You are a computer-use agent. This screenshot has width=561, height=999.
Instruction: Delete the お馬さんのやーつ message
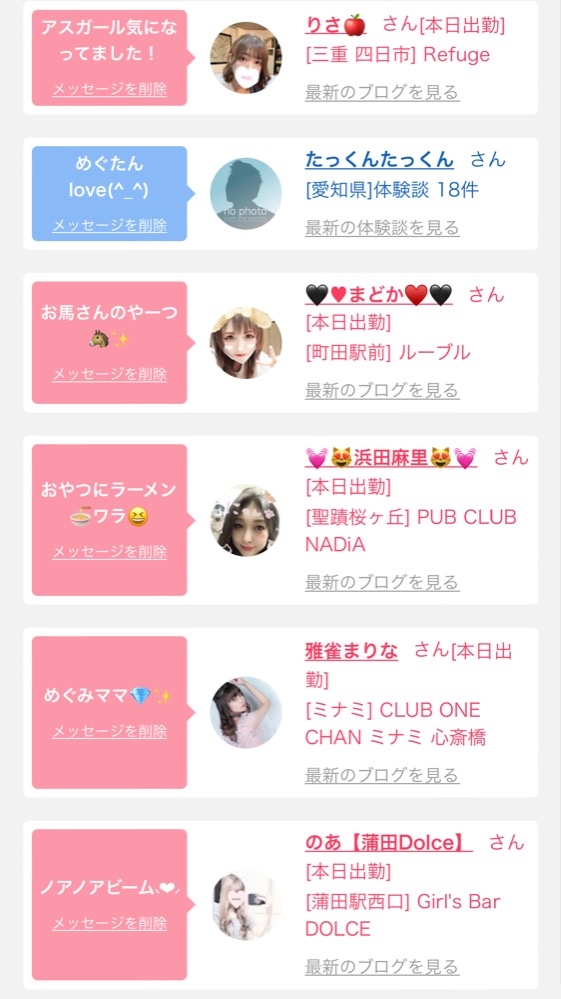[x=110, y=374]
